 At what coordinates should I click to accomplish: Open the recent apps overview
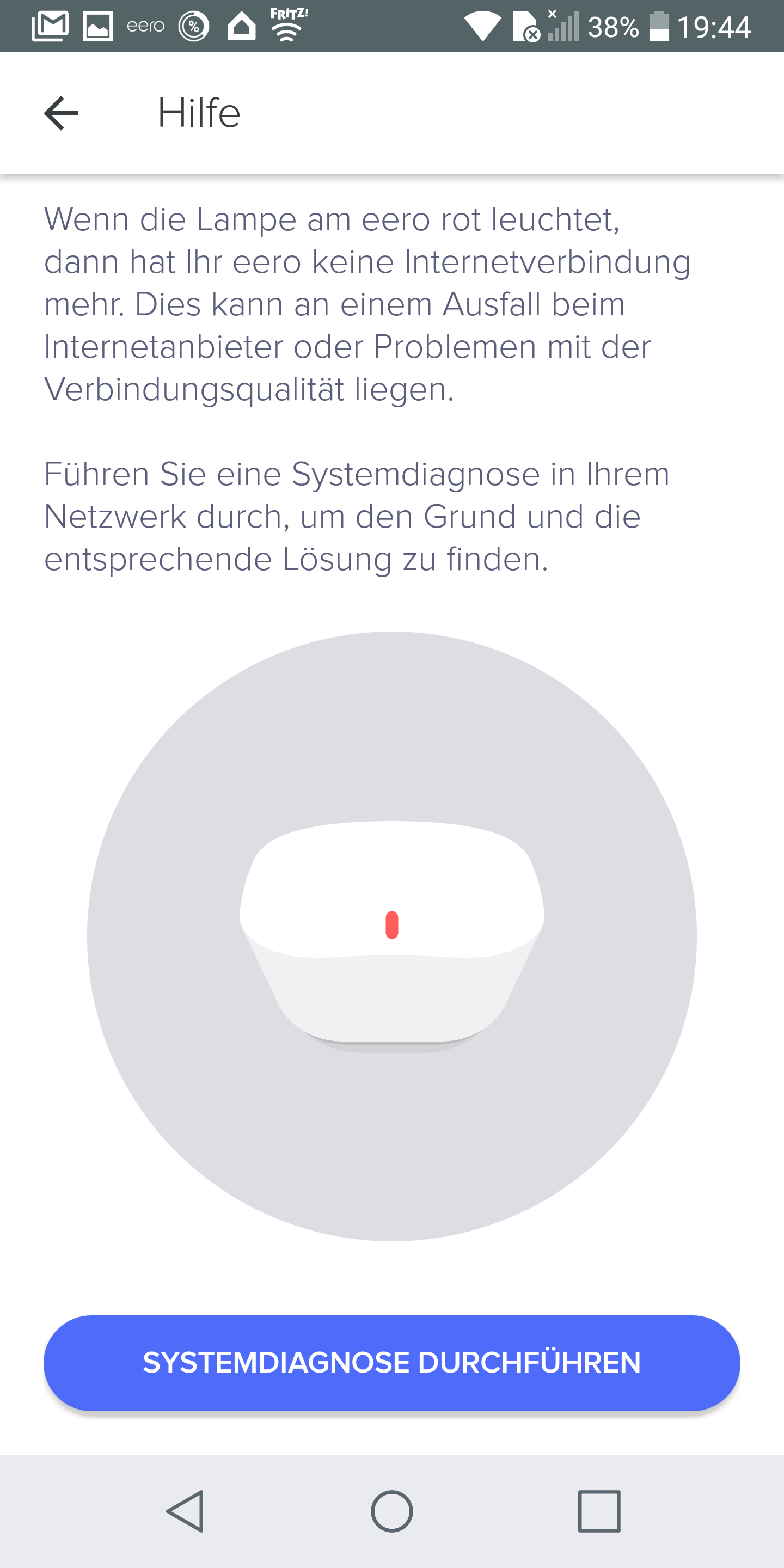599,1511
